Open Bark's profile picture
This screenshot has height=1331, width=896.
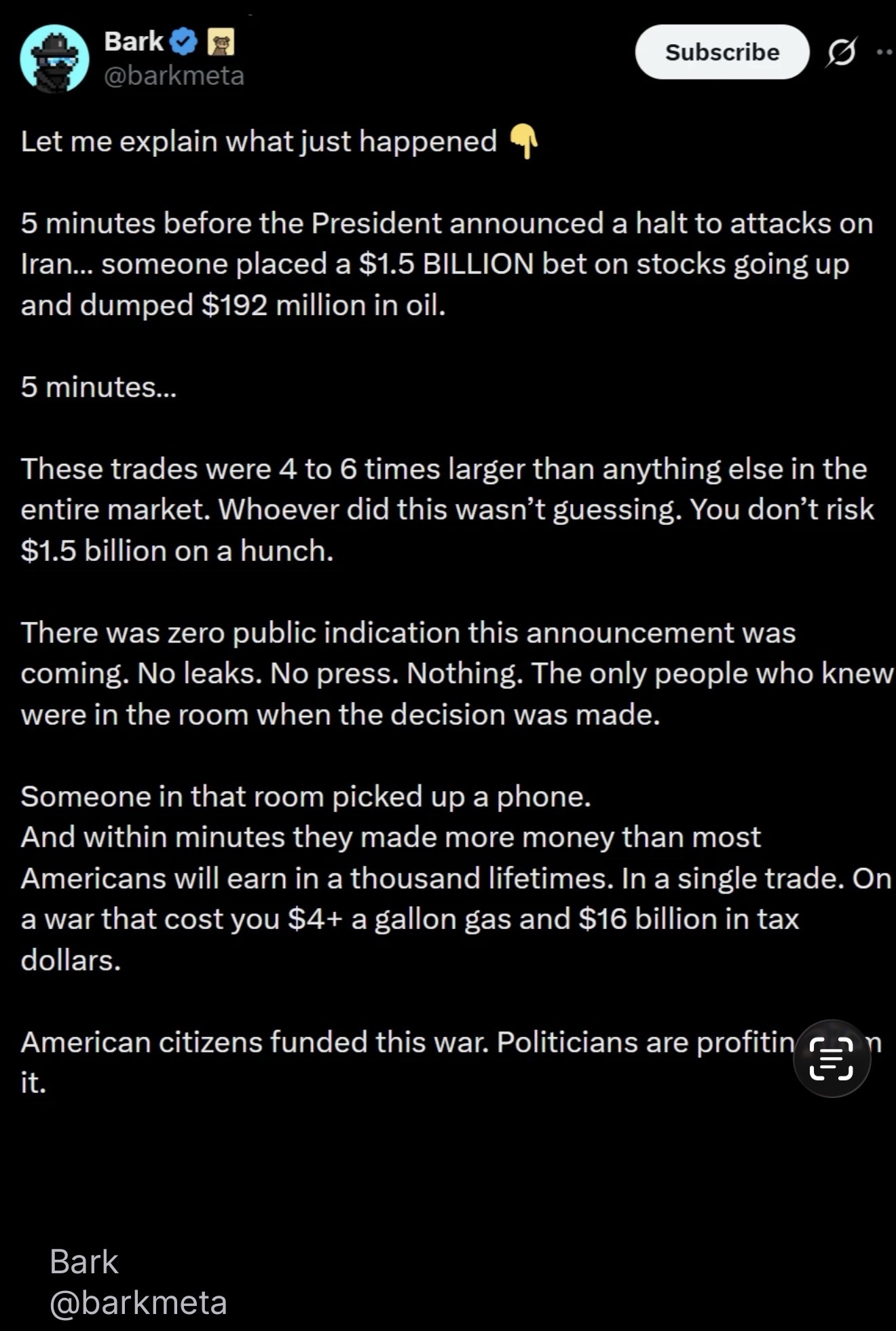click(x=54, y=60)
